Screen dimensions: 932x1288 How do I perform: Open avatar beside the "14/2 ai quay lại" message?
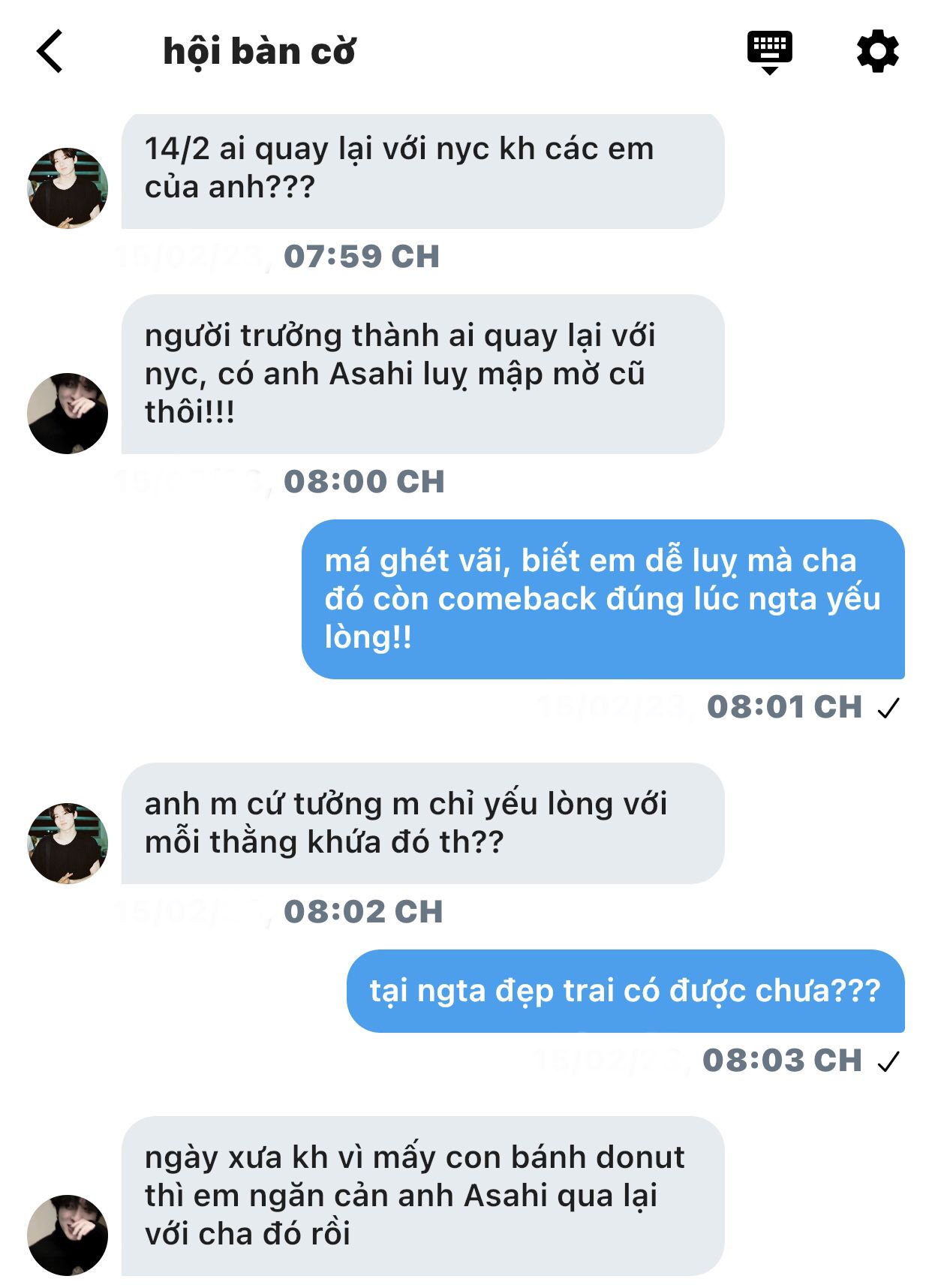pyautogui.click(x=68, y=188)
